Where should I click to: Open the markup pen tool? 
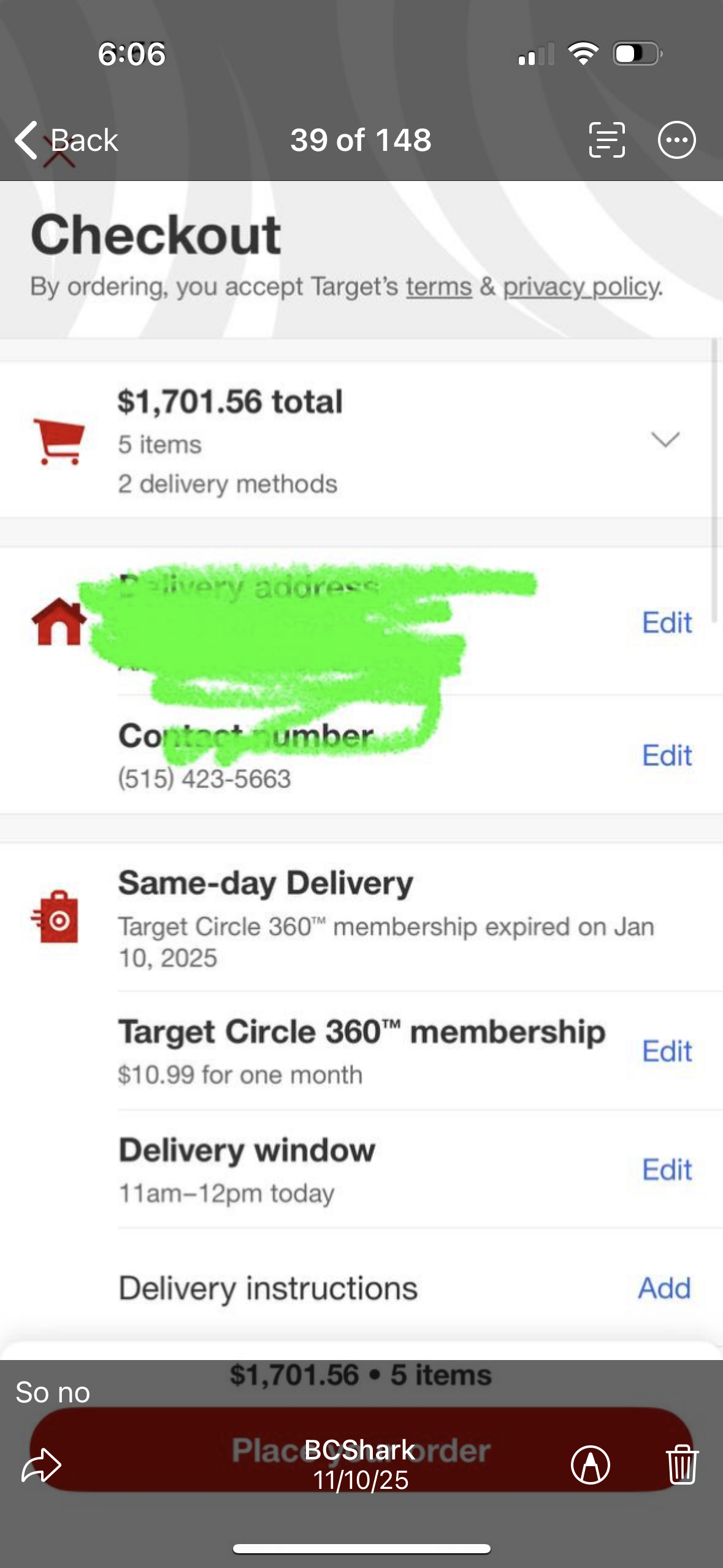click(590, 1465)
